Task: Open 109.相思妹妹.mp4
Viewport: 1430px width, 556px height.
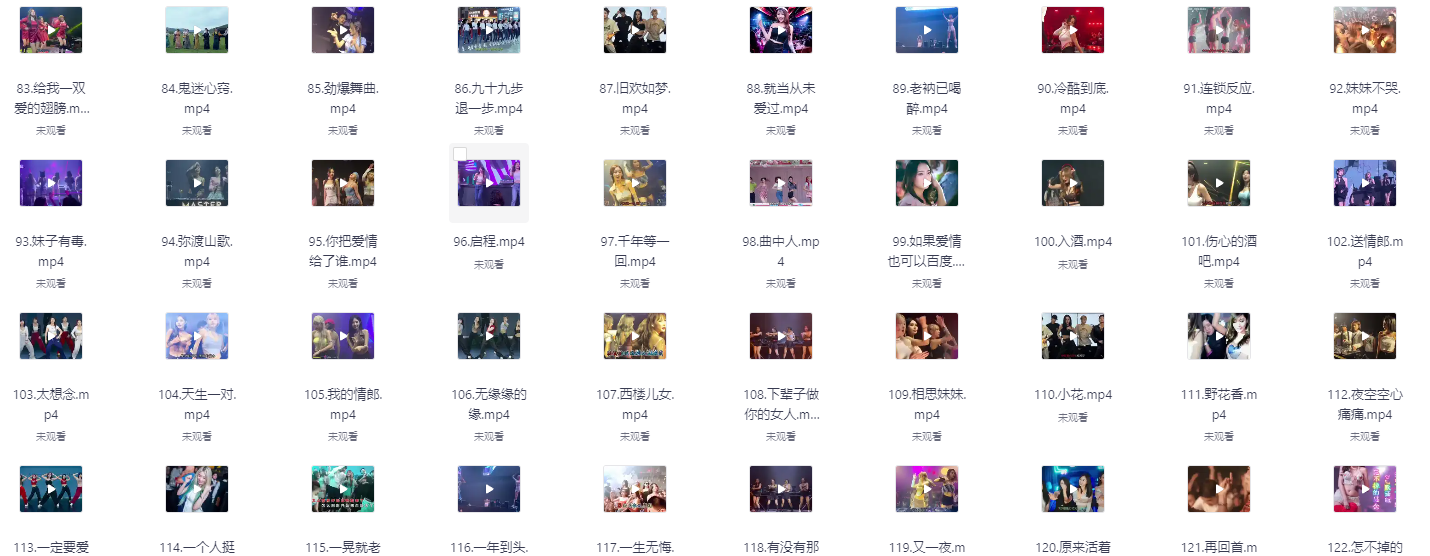Action: pos(927,336)
